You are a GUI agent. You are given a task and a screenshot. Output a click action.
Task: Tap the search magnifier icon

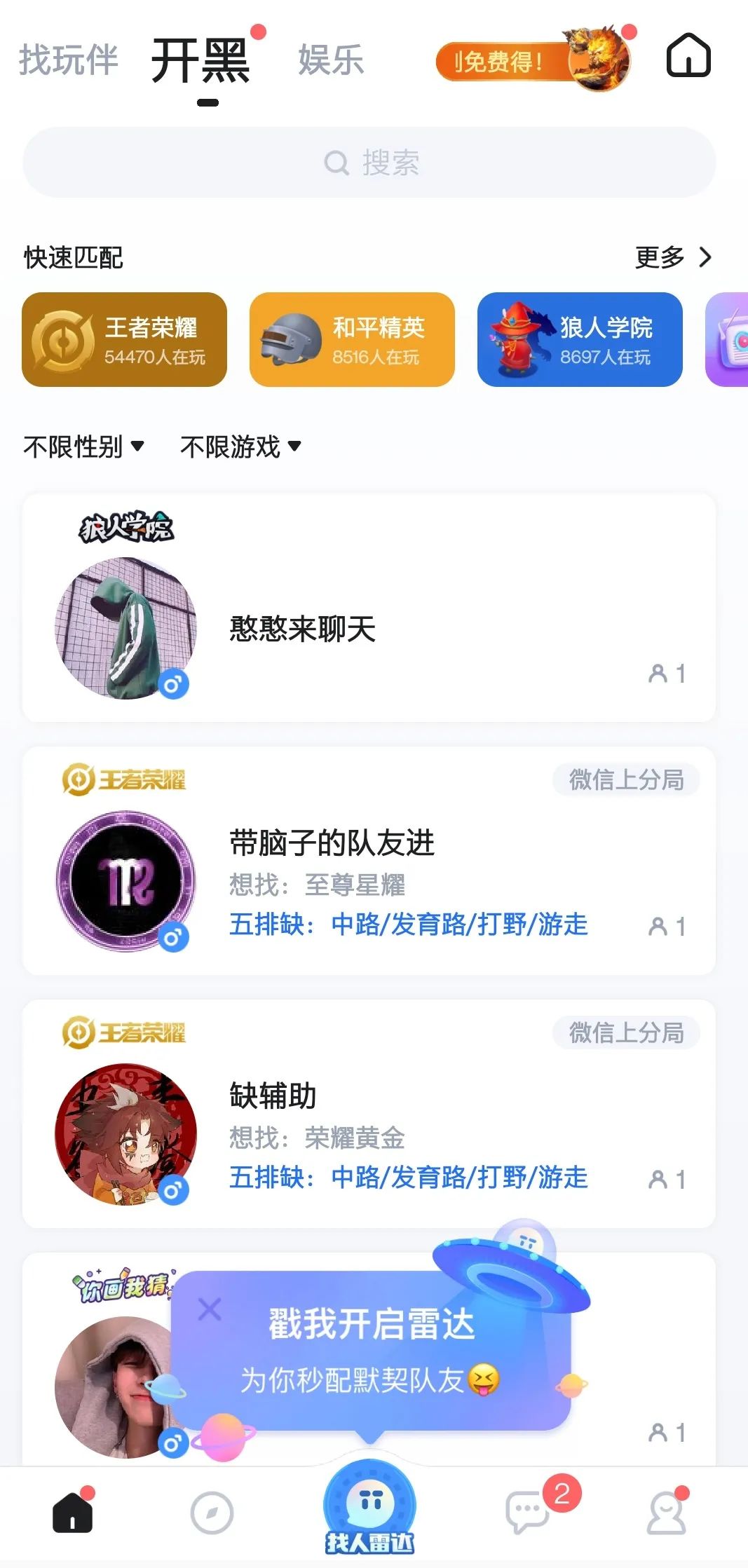coord(338,162)
